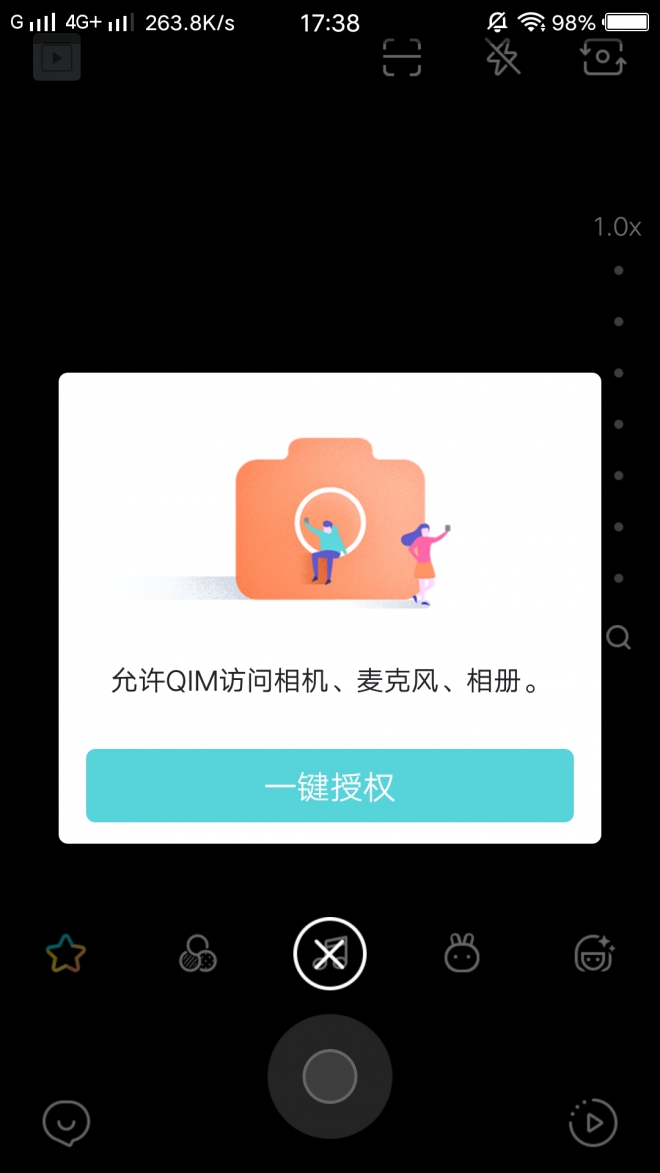This screenshot has width=660, height=1173.
Task: Tap the 一键授权 button
Action: coord(329,786)
